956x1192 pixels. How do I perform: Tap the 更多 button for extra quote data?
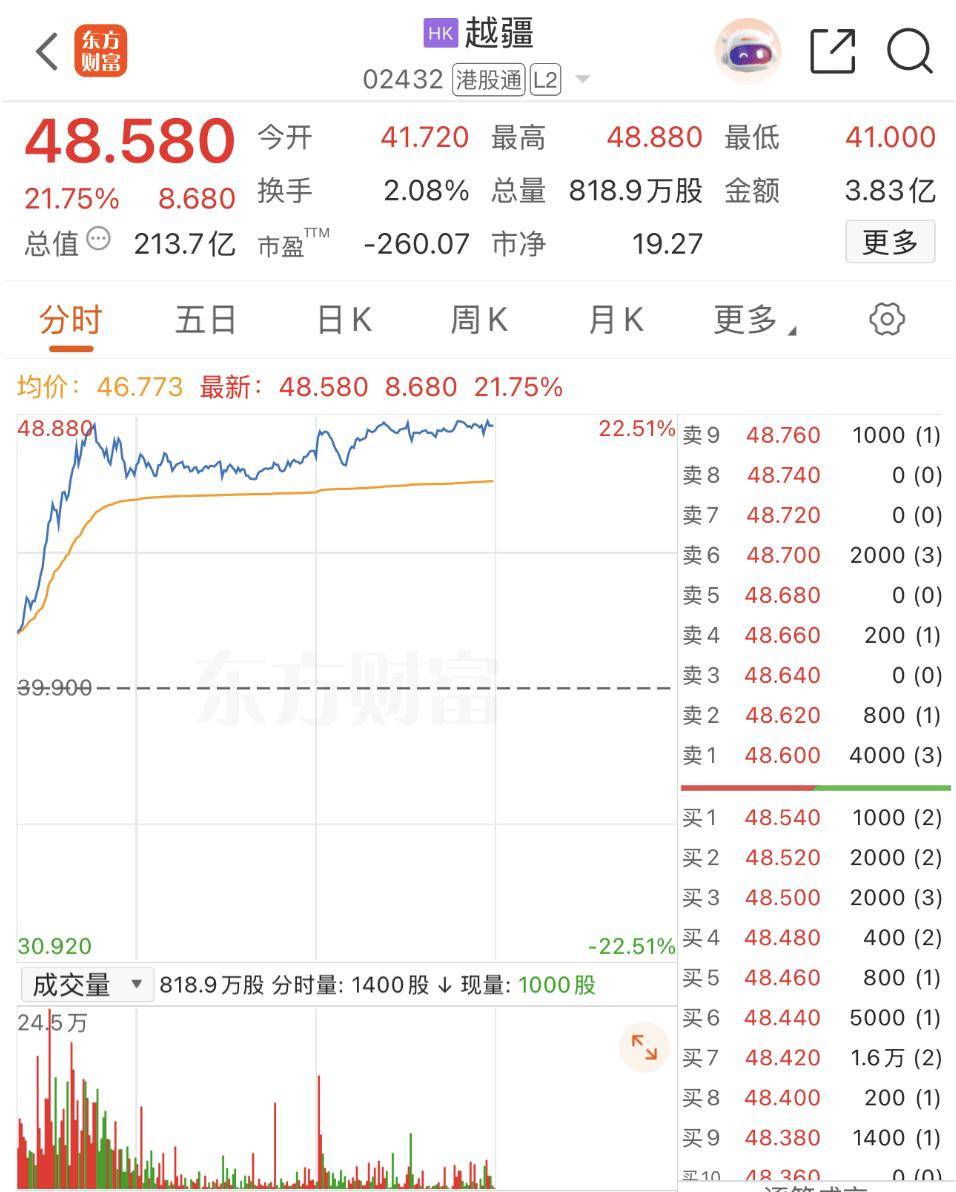pos(889,242)
